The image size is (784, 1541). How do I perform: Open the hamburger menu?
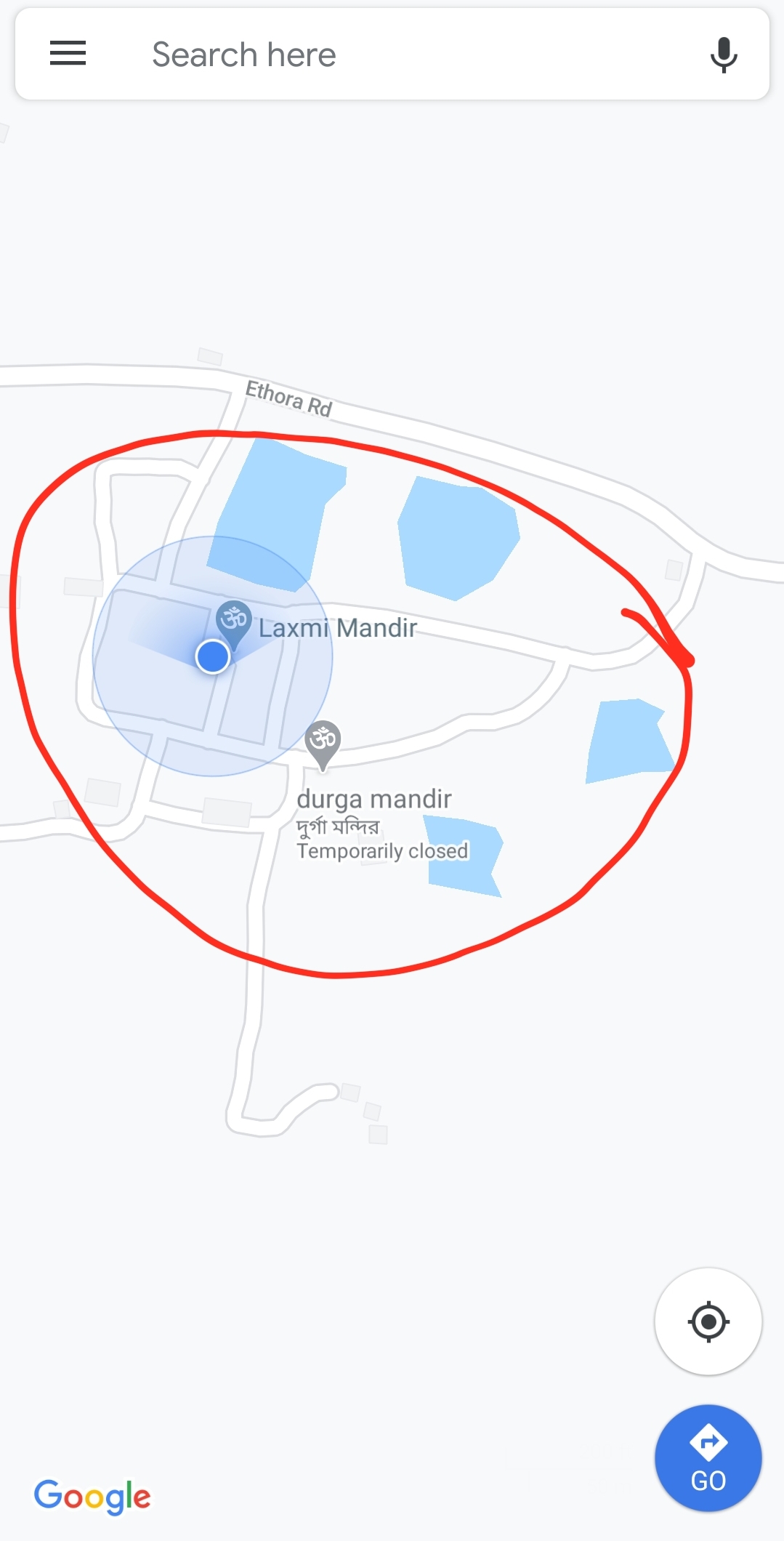[68, 54]
